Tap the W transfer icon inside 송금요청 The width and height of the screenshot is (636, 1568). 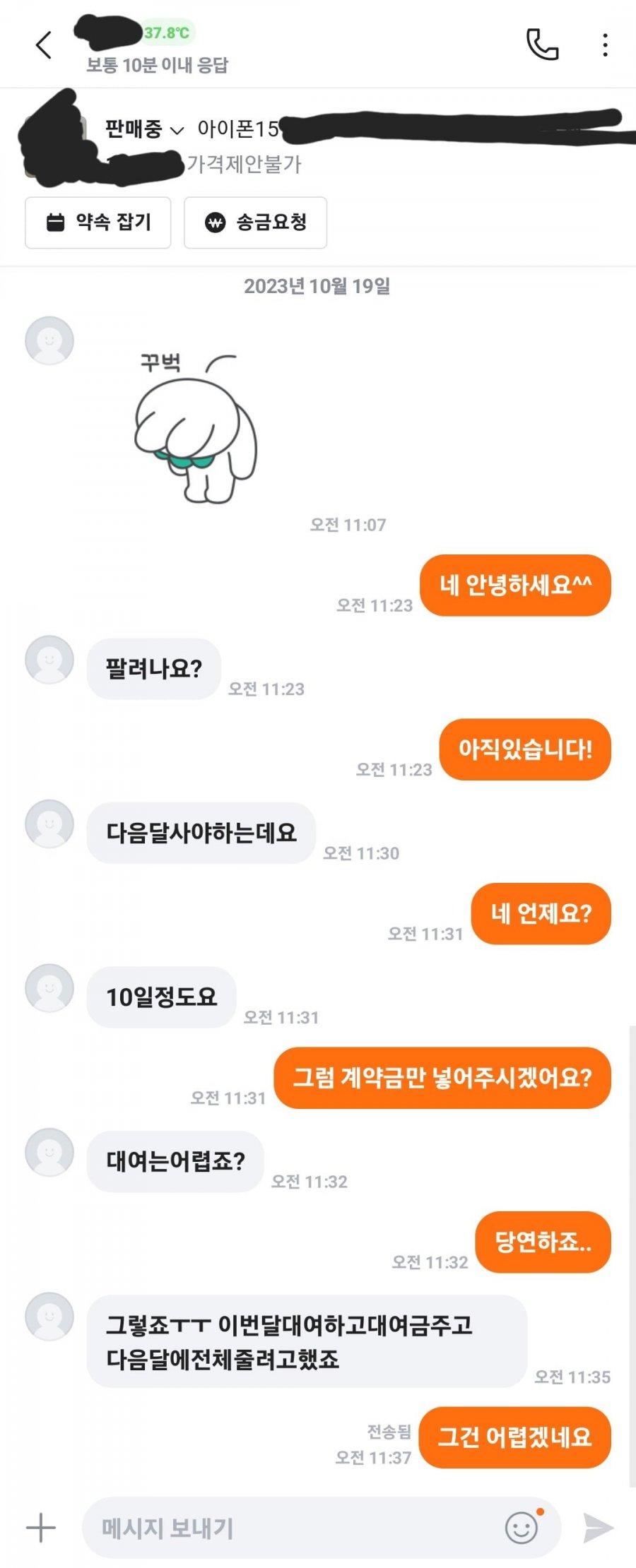216,222
